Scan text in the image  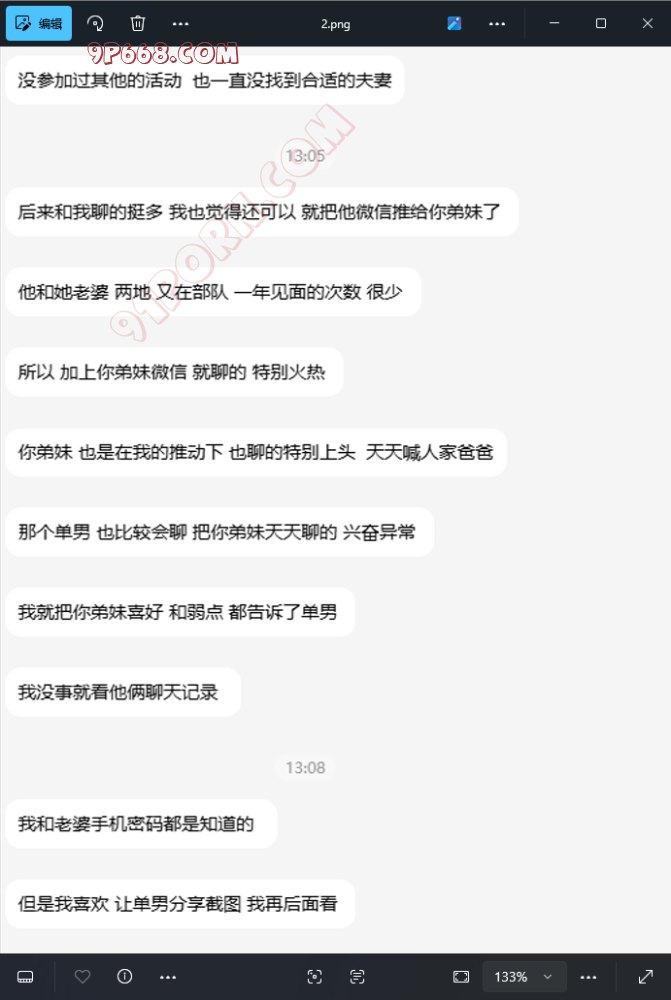point(357,976)
